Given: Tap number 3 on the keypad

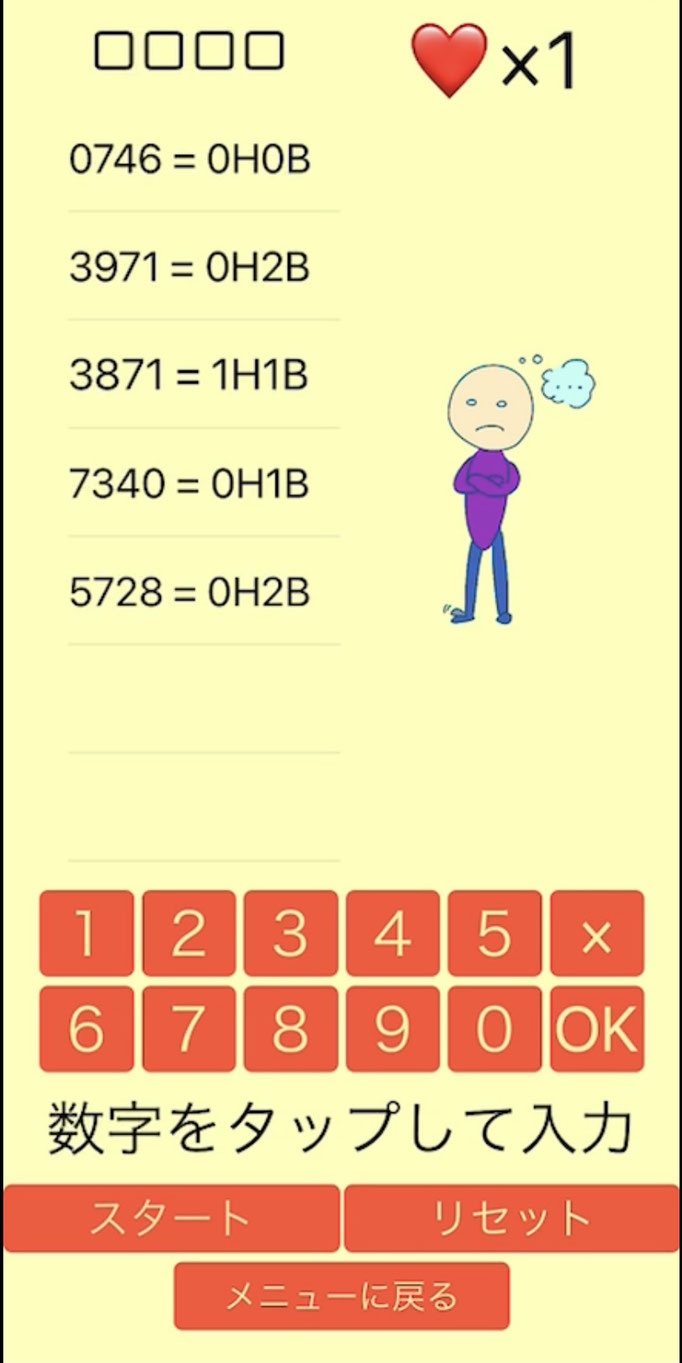Looking at the screenshot, I should [x=291, y=933].
